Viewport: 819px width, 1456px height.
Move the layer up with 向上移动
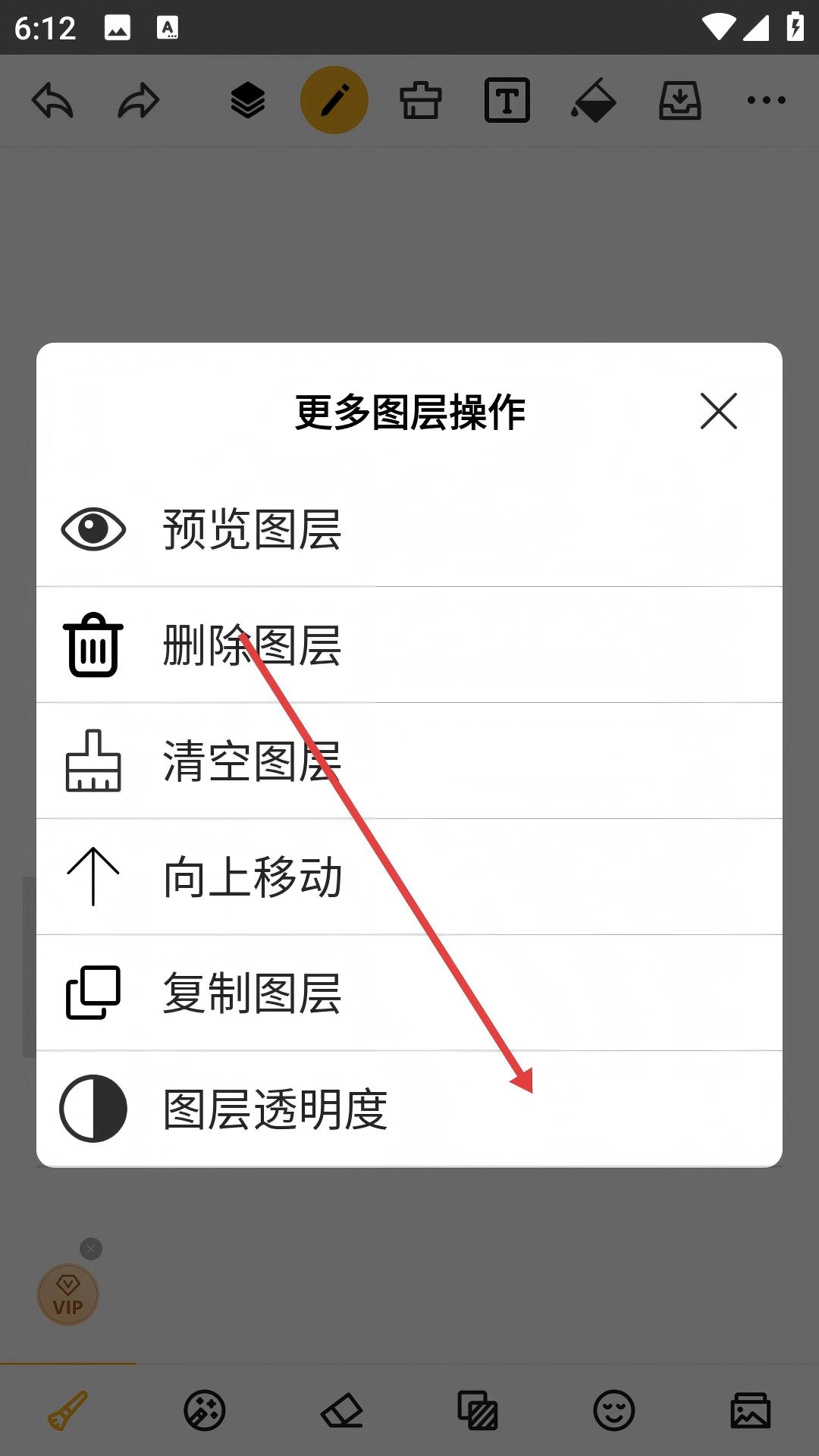tap(252, 877)
